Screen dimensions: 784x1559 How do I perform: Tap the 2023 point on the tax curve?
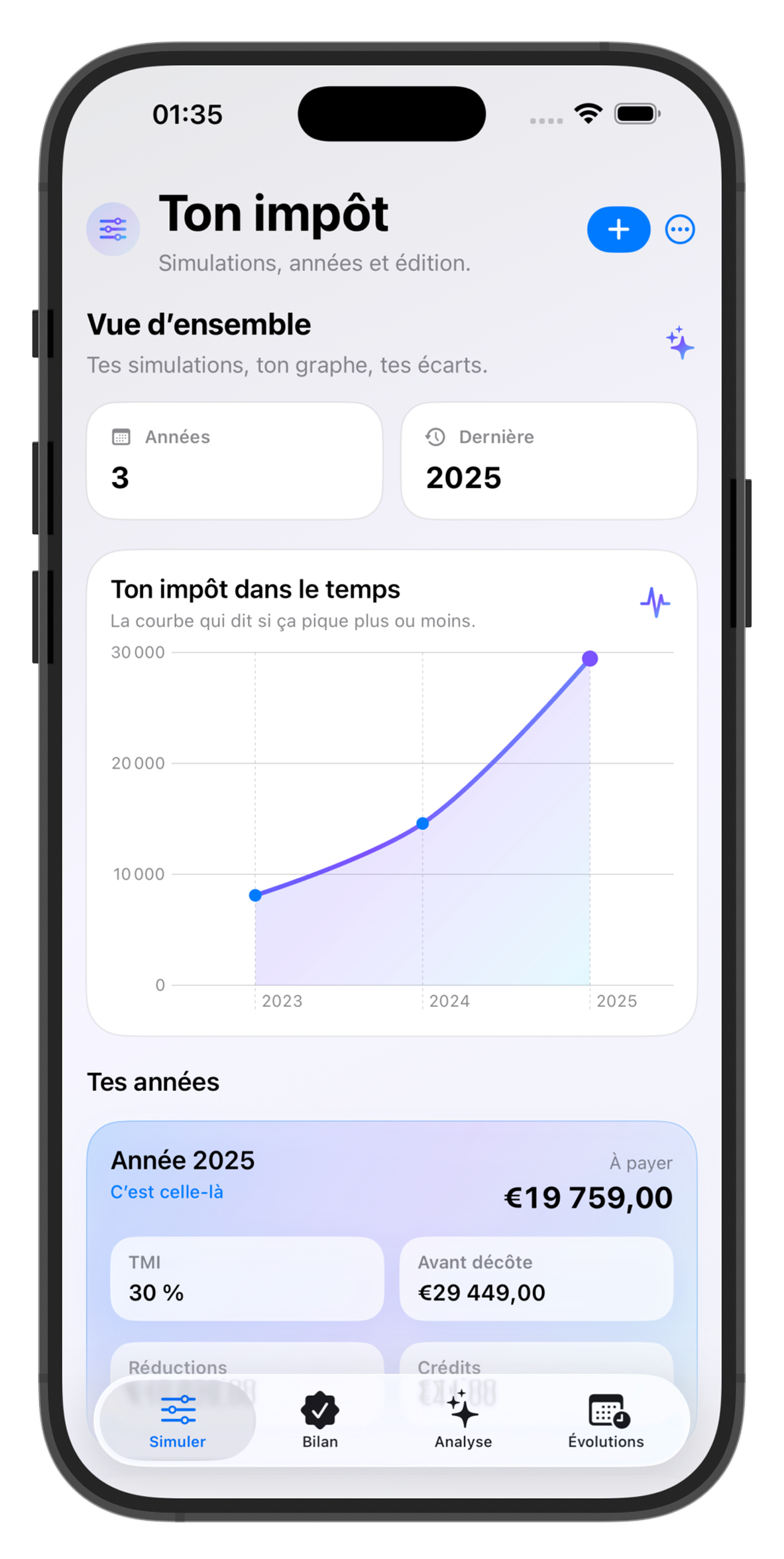pos(255,894)
